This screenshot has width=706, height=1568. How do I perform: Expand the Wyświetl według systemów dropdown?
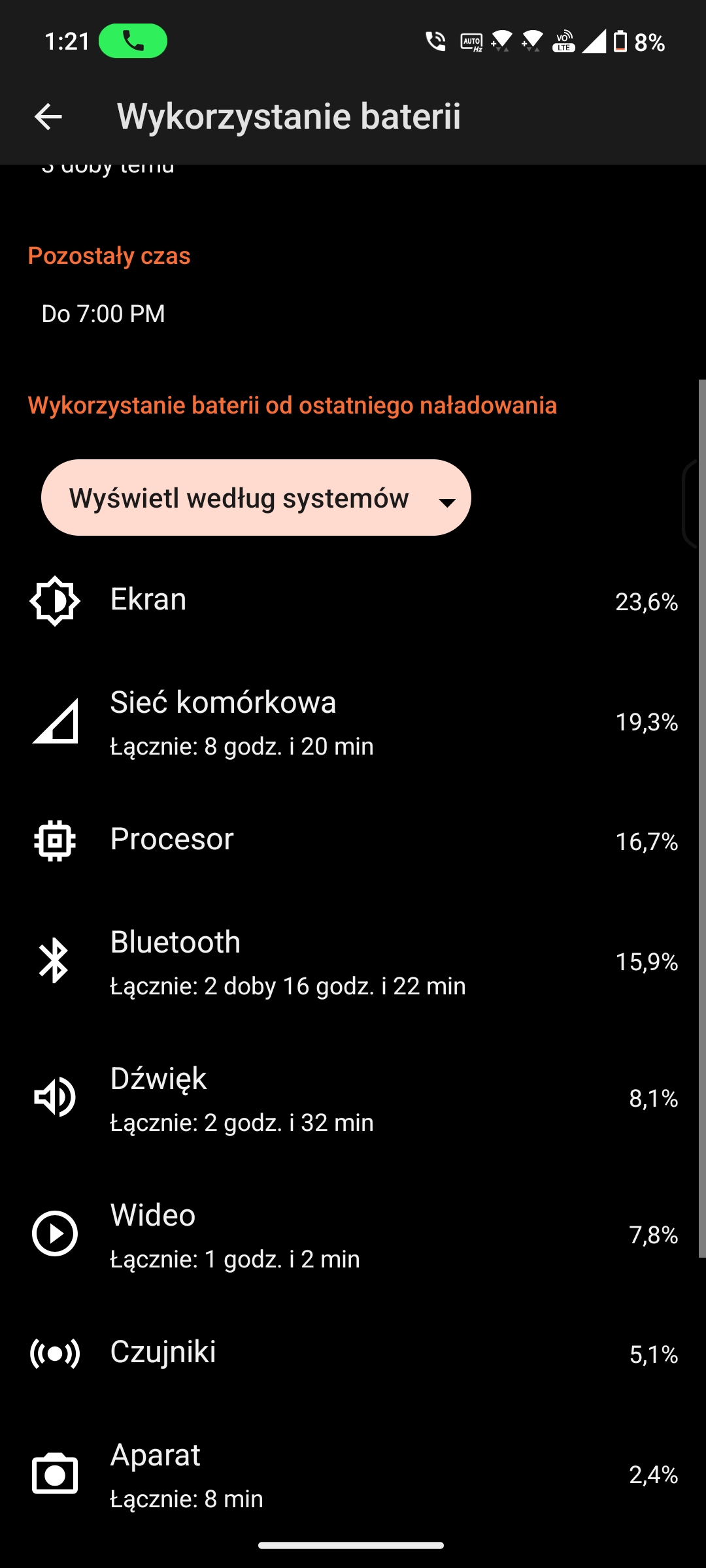(x=256, y=498)
